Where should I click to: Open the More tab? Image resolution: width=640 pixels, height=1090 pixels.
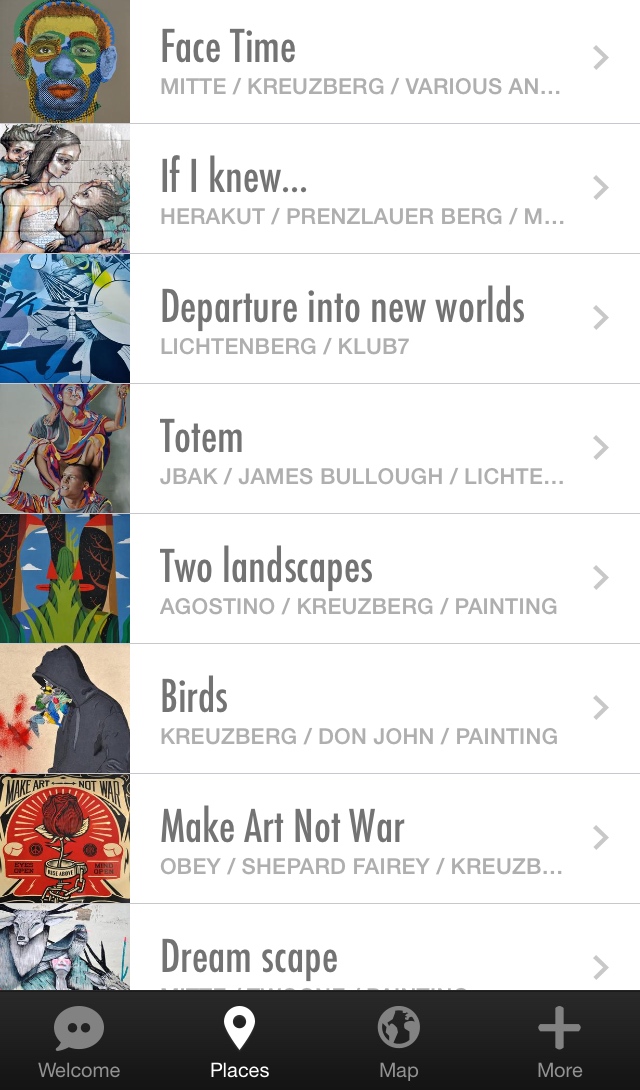click(x=559, y=1042)
